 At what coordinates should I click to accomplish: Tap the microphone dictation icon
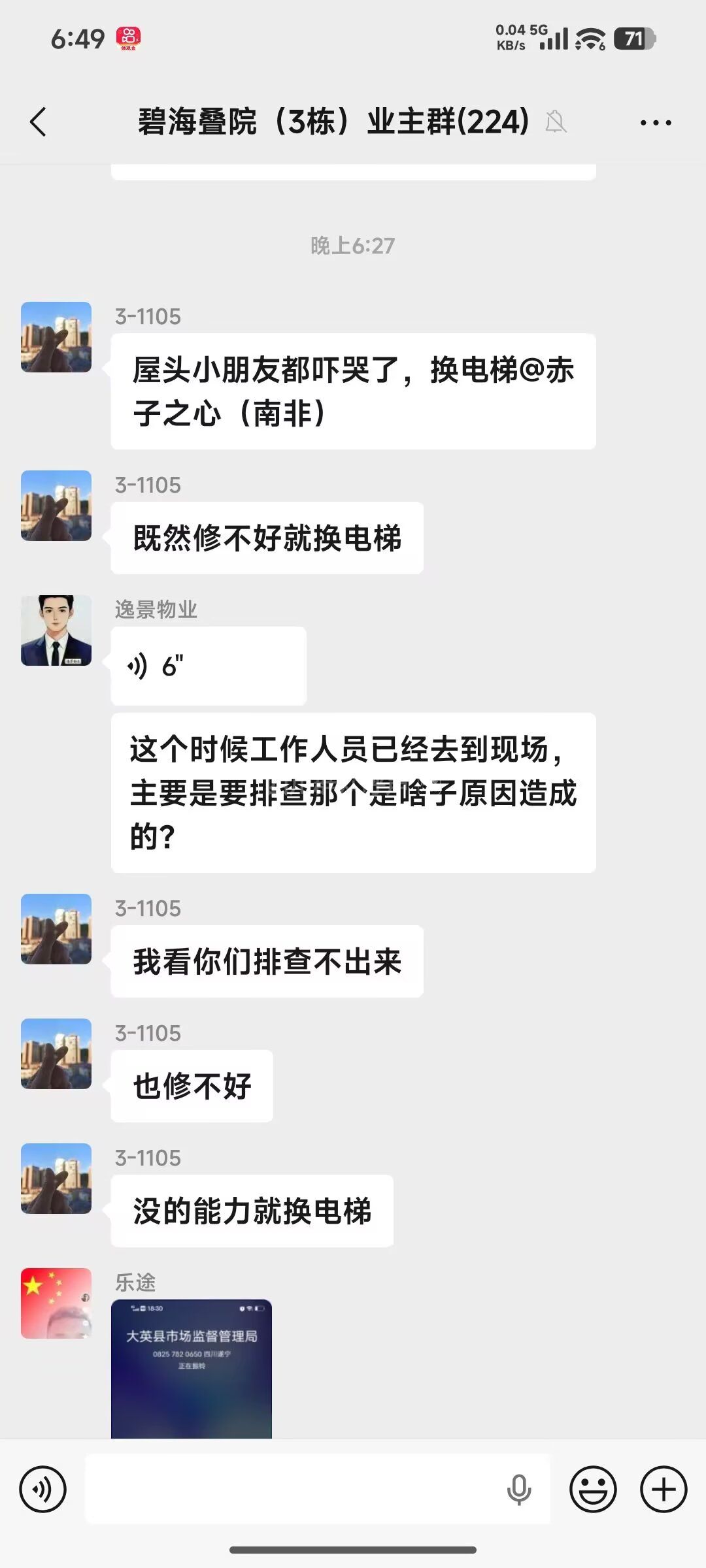point(519,1490)
